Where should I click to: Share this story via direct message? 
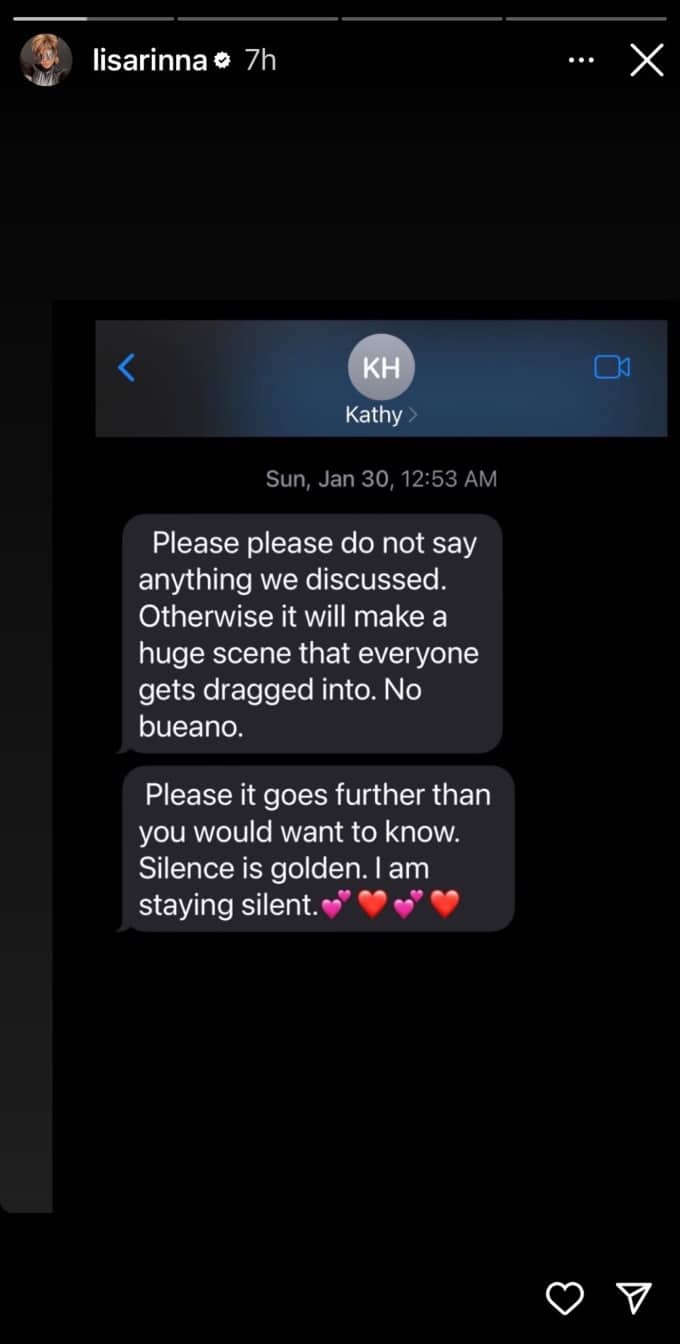coord(634,1298)
